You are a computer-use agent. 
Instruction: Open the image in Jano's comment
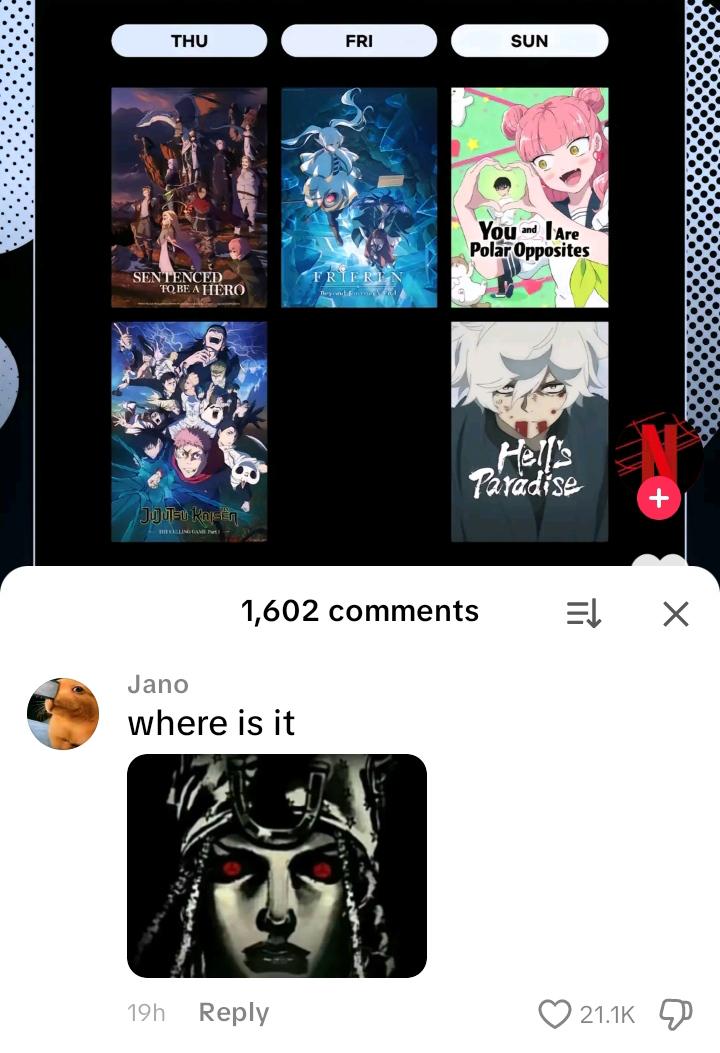click(277, 866)
